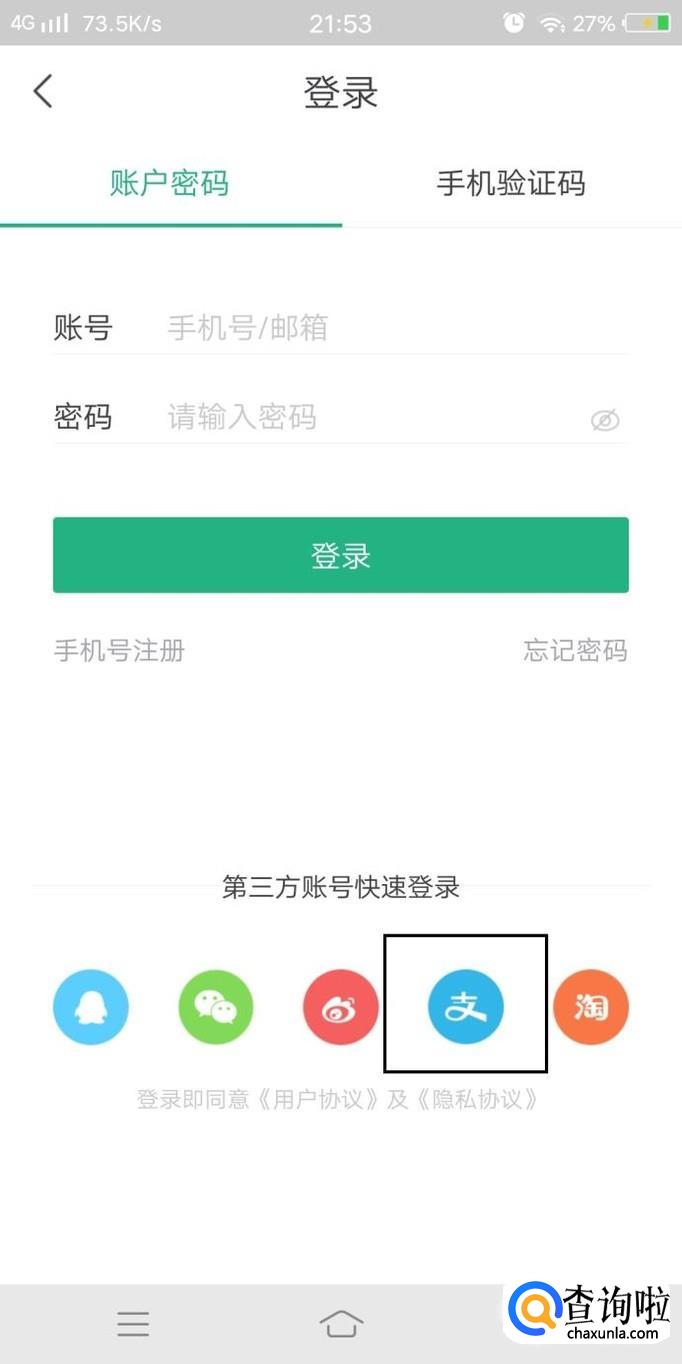Open 手机号注册 to register
The width and height of the screenshot is (682, 1364).
119,650
